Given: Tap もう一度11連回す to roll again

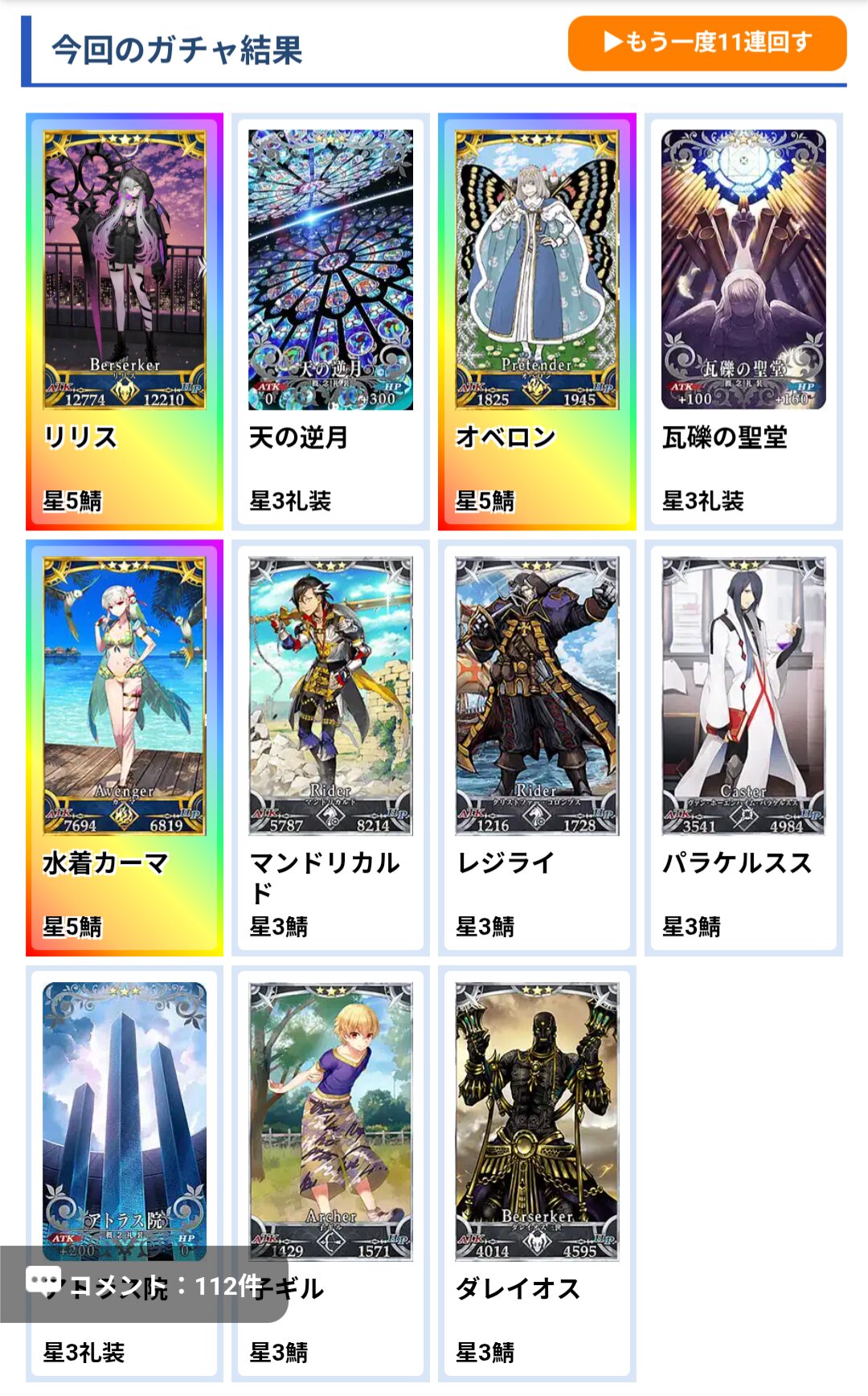Looking at the screenshot, I should pos(707,43).
